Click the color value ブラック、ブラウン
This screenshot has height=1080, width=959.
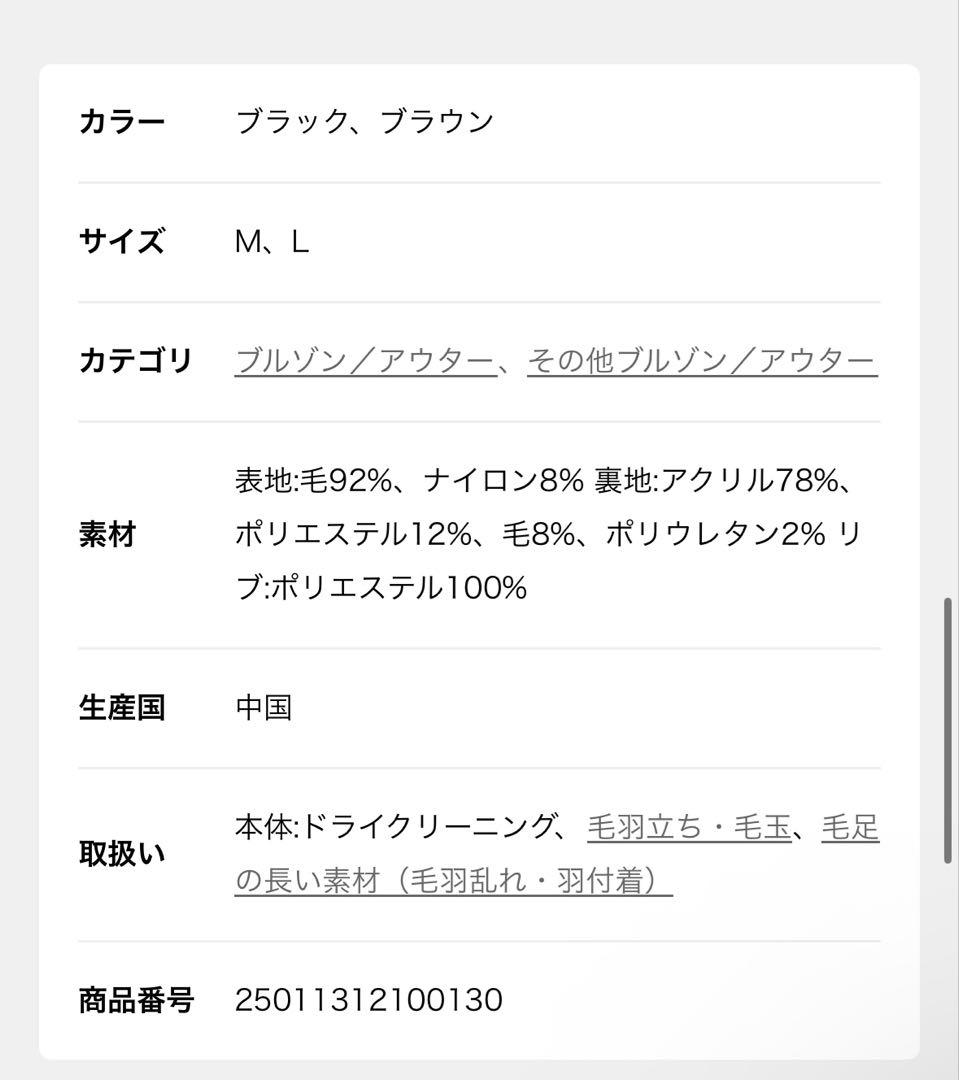pos(362,120)
